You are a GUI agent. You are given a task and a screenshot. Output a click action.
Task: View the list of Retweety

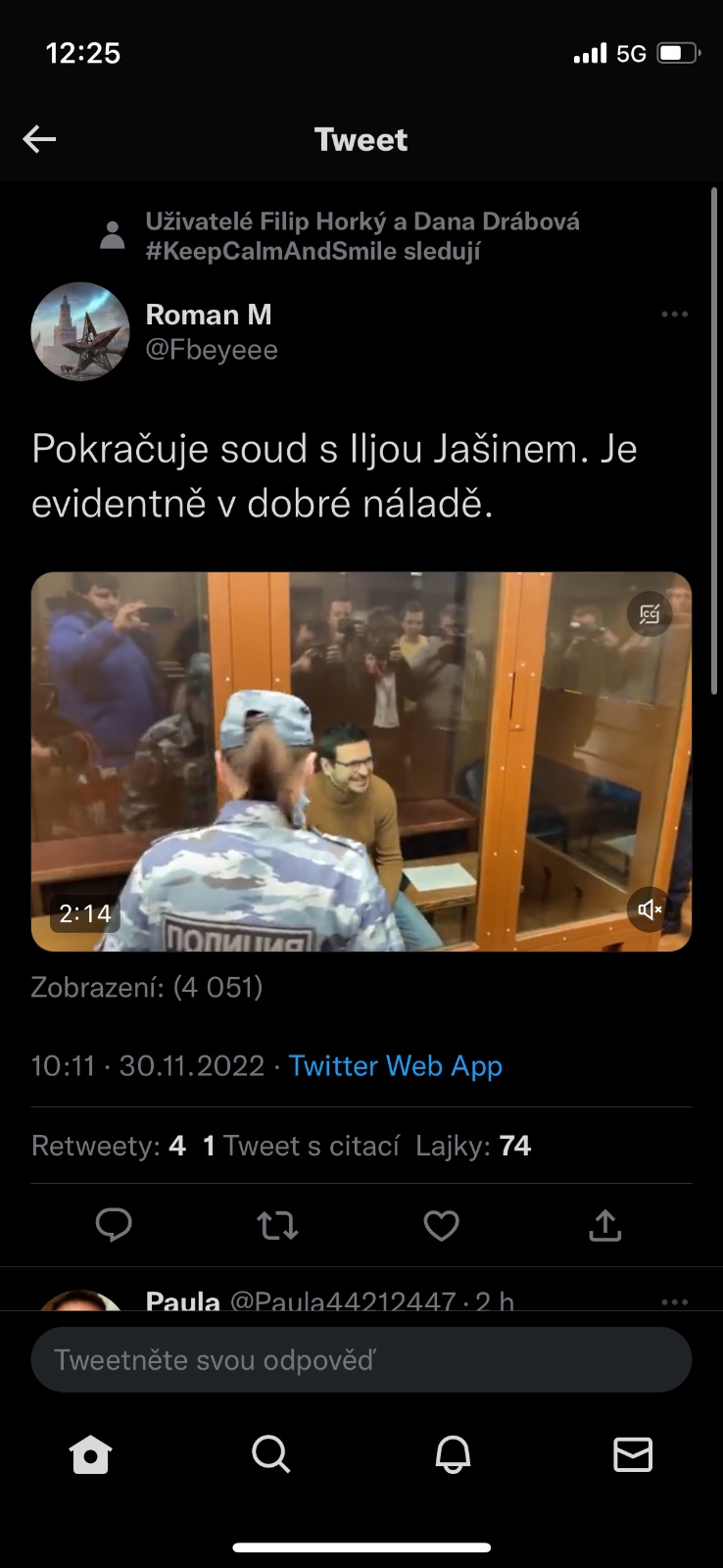[108, 1146]
